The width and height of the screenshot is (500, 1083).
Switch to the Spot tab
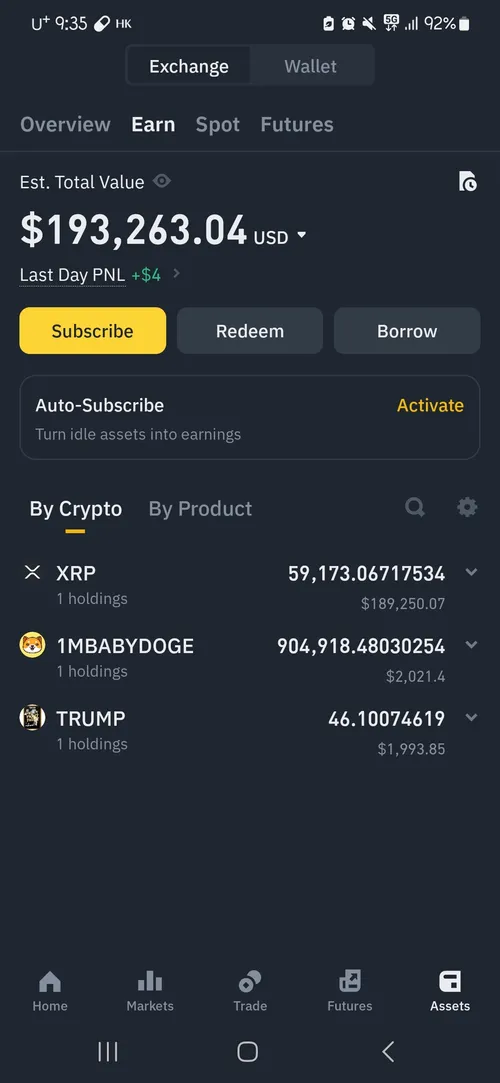(x=218, y=124)
